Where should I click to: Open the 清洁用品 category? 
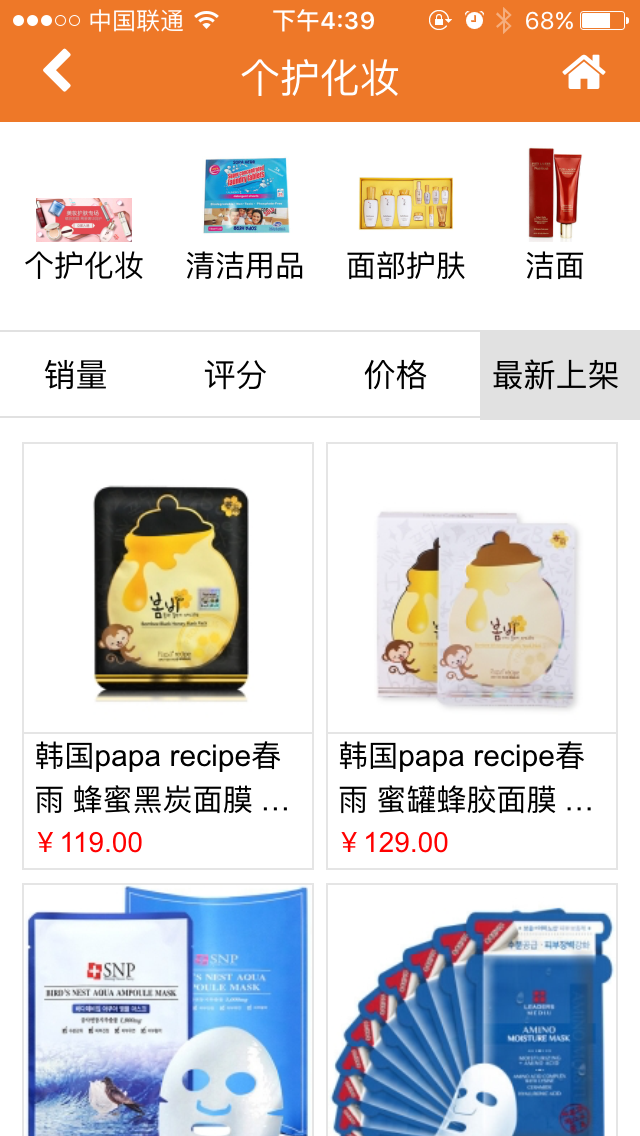pyautogui.click(x=245, y=220)
